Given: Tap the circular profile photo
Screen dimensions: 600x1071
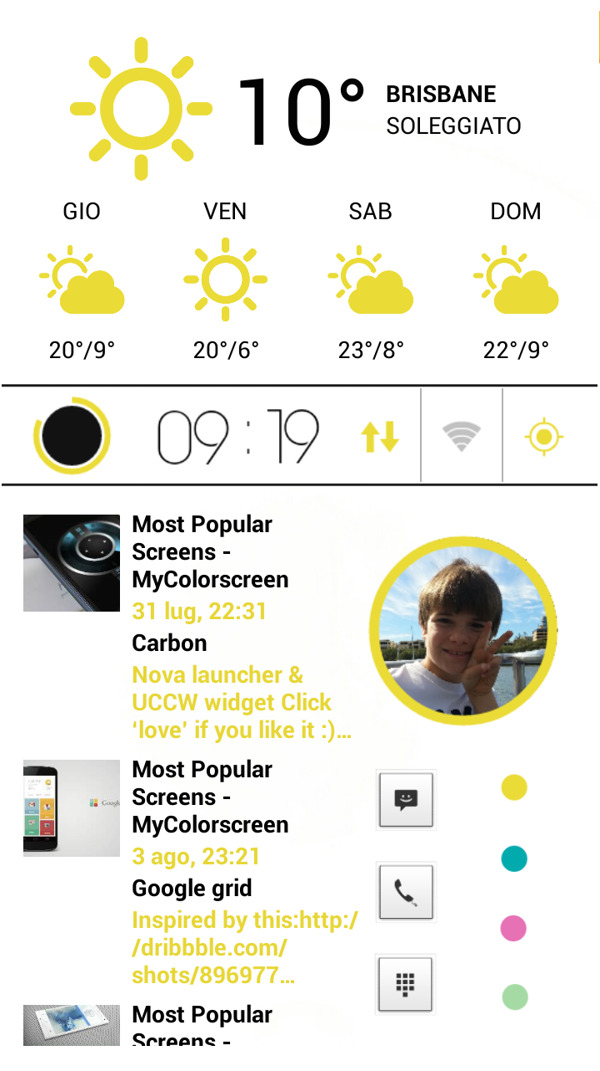Looking at the screenshot, I should [464, 629].
